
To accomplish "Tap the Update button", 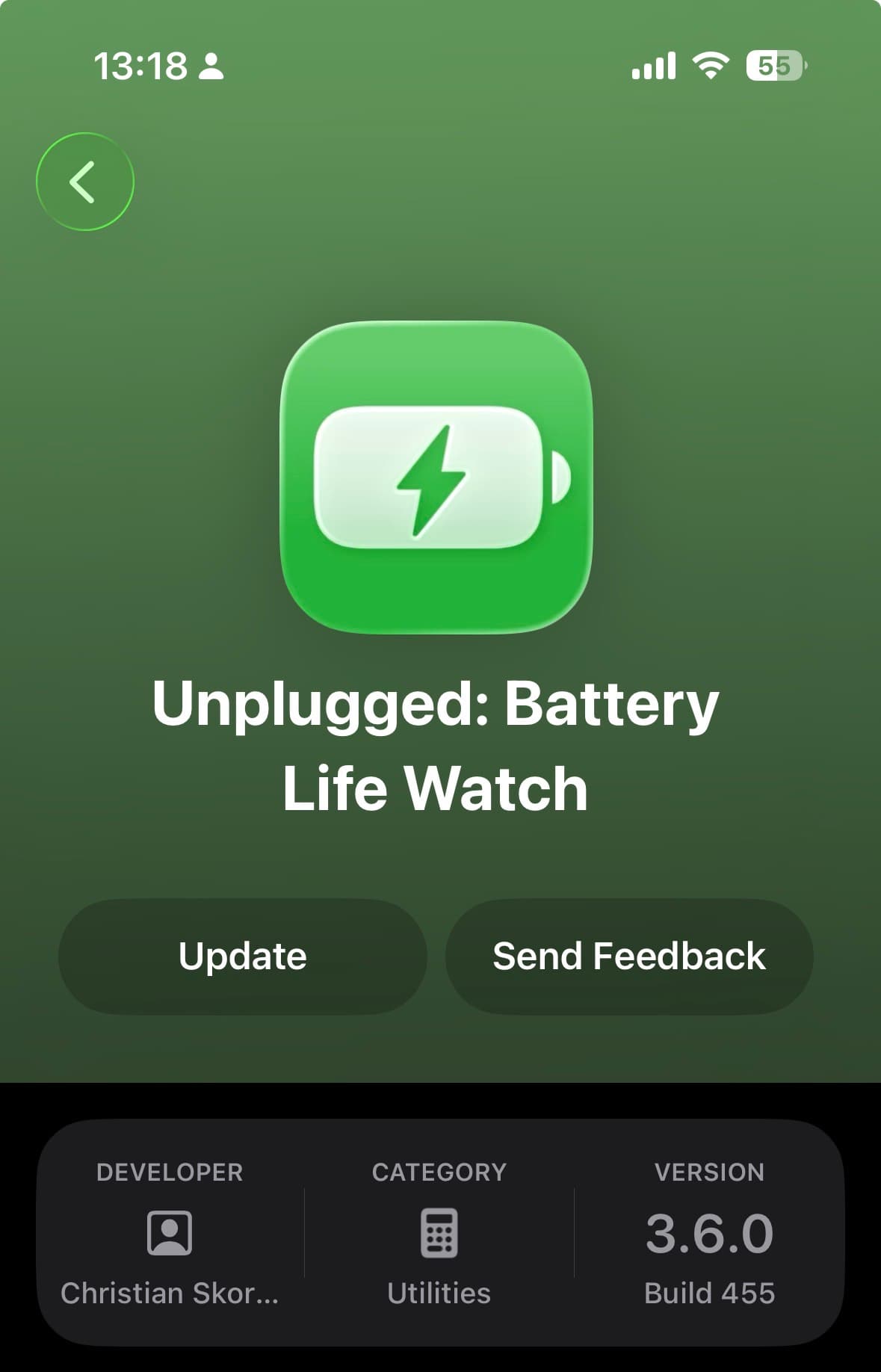I will [243, 956].
